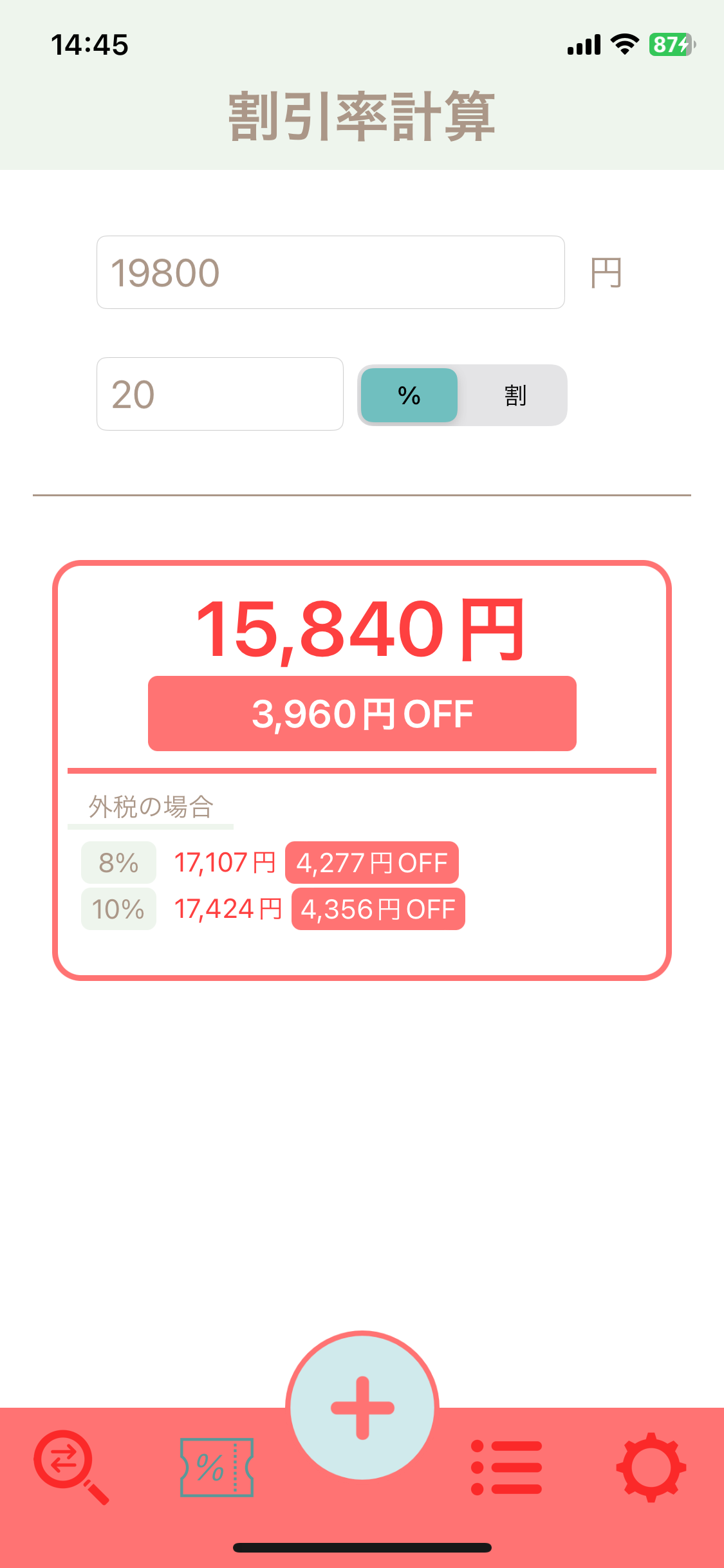Open the list tab
724x1568 pixels.
(506, 1467)
